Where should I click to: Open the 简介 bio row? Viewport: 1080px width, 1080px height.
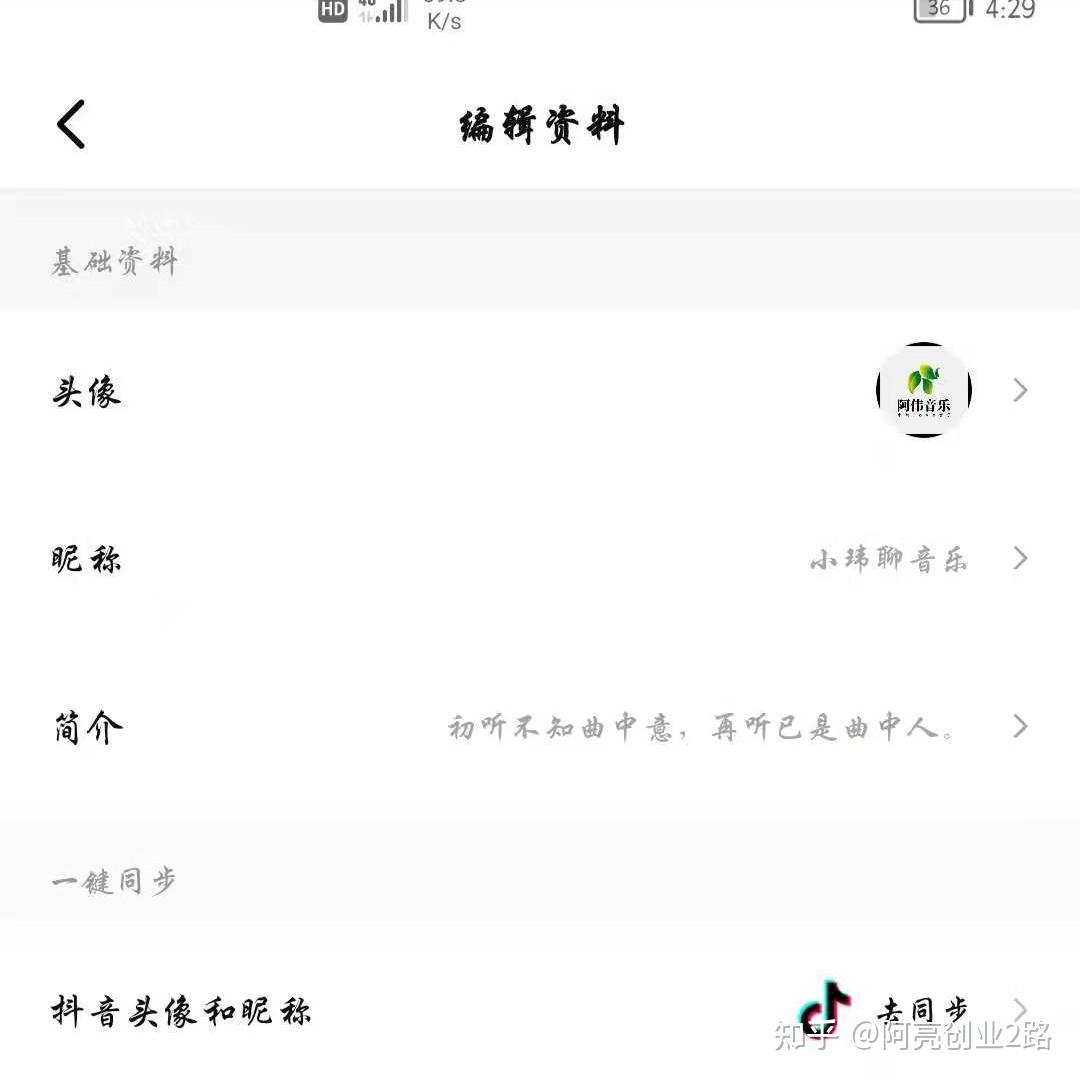540,727
